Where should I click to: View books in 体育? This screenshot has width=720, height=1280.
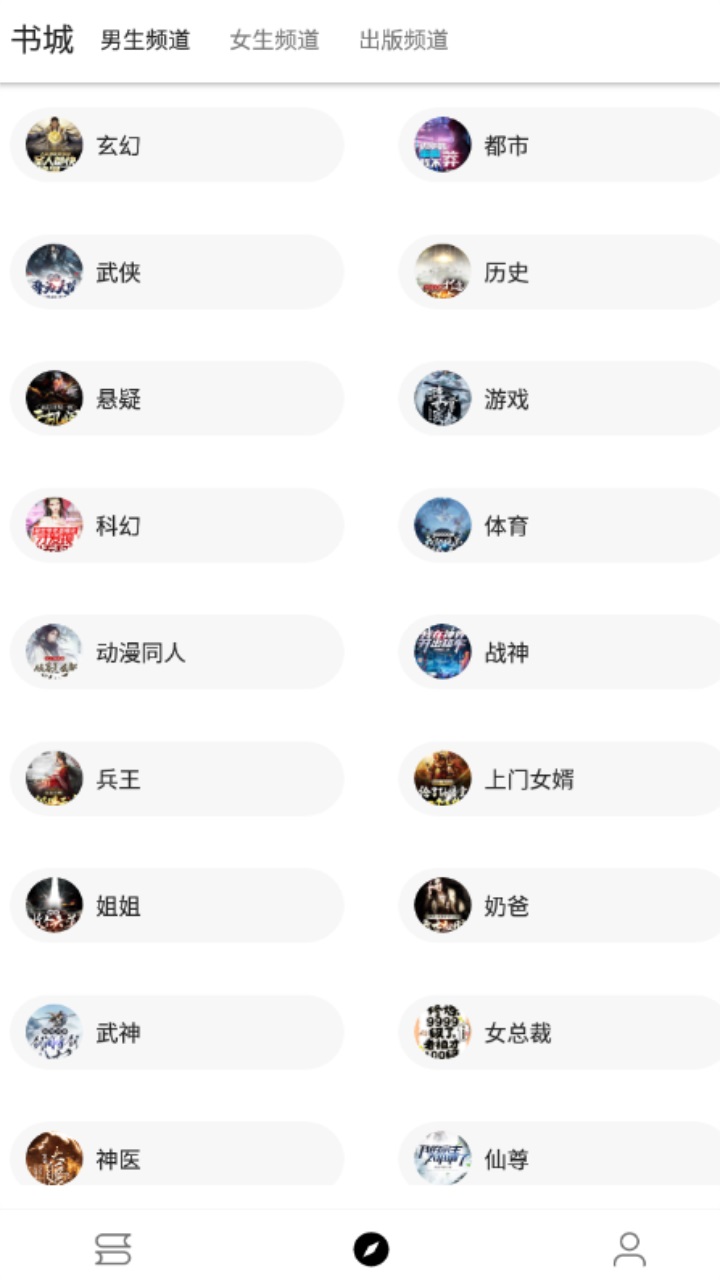pos(560,526)
